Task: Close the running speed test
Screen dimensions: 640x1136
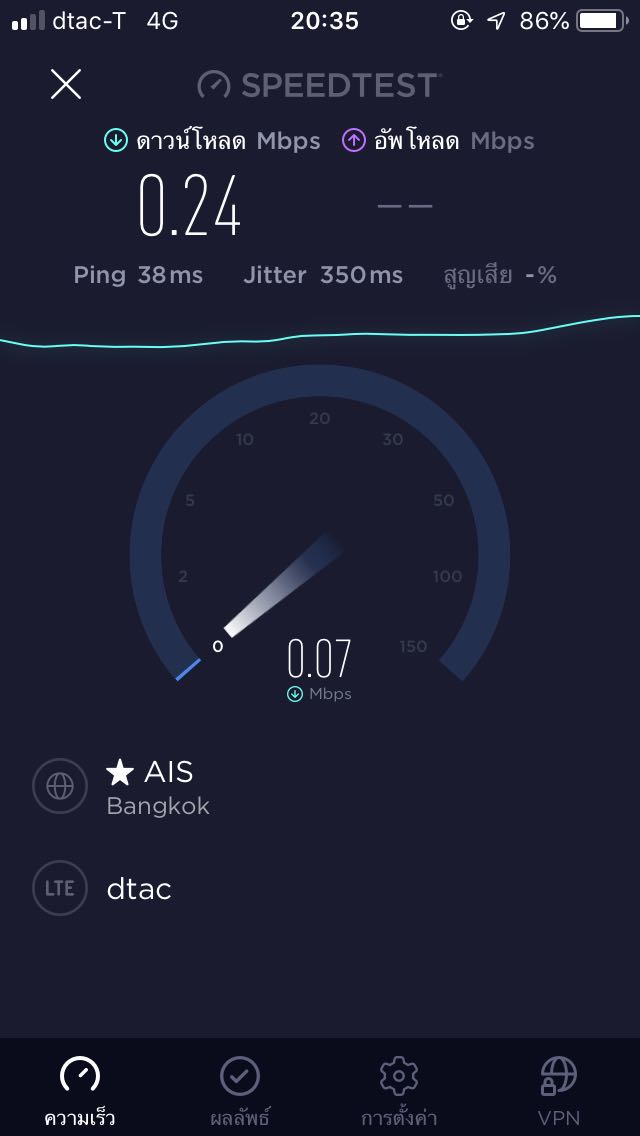Action: [66, 85]
